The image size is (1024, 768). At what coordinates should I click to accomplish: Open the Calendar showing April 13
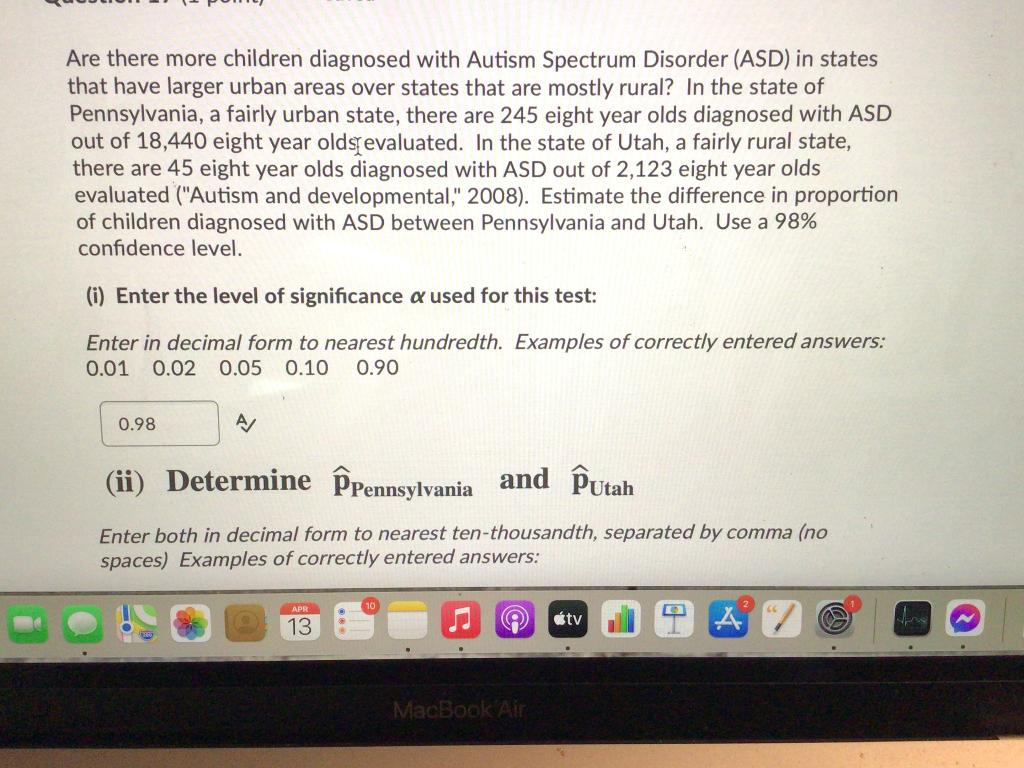[x=299, y=624]
